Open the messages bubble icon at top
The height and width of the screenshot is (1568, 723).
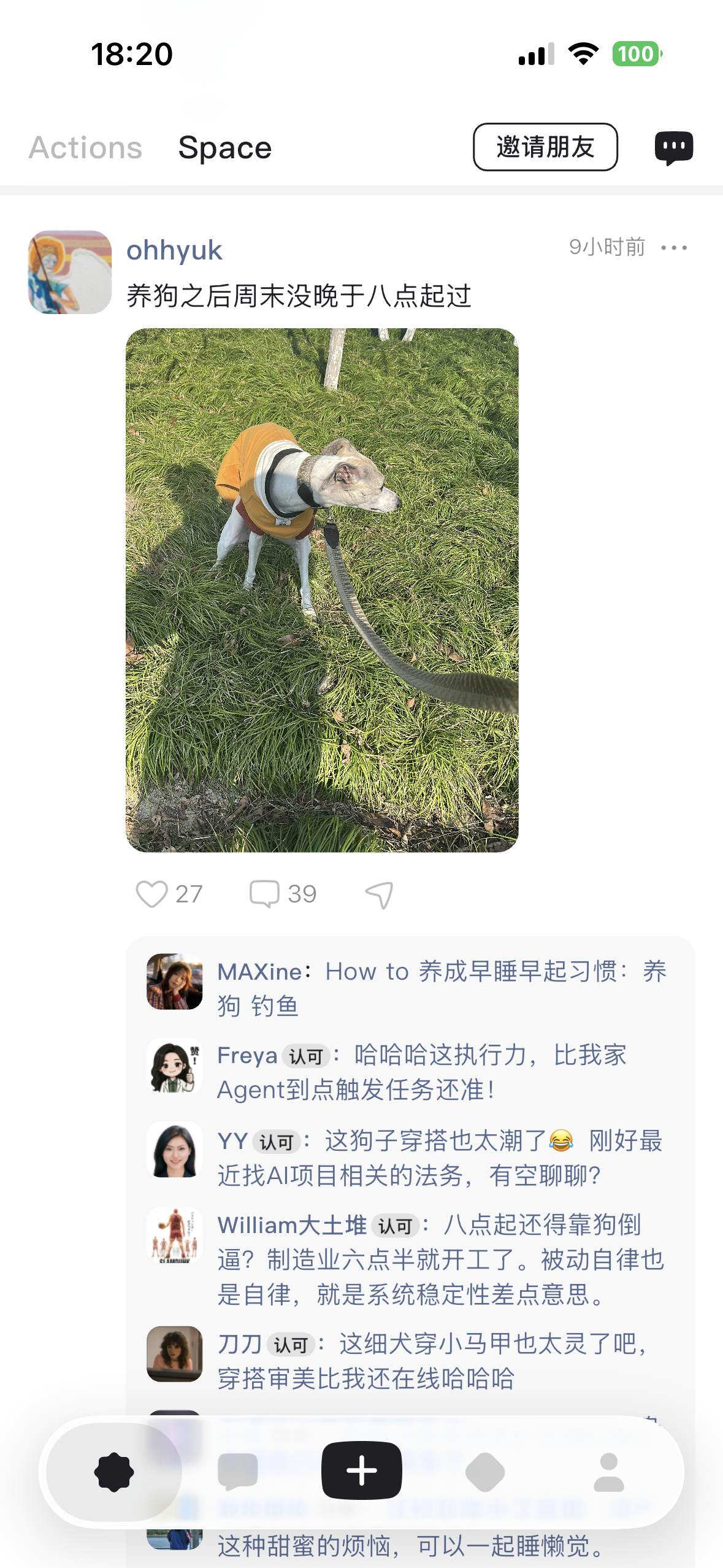(x=673, y=148)
